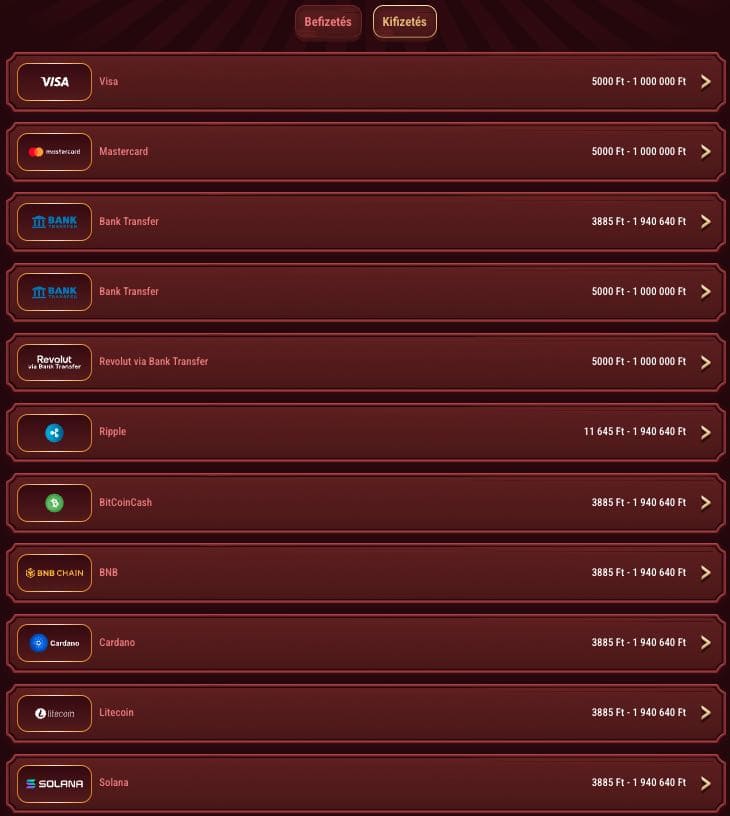Switch to the Kifizetés tab

pos(404,22)
